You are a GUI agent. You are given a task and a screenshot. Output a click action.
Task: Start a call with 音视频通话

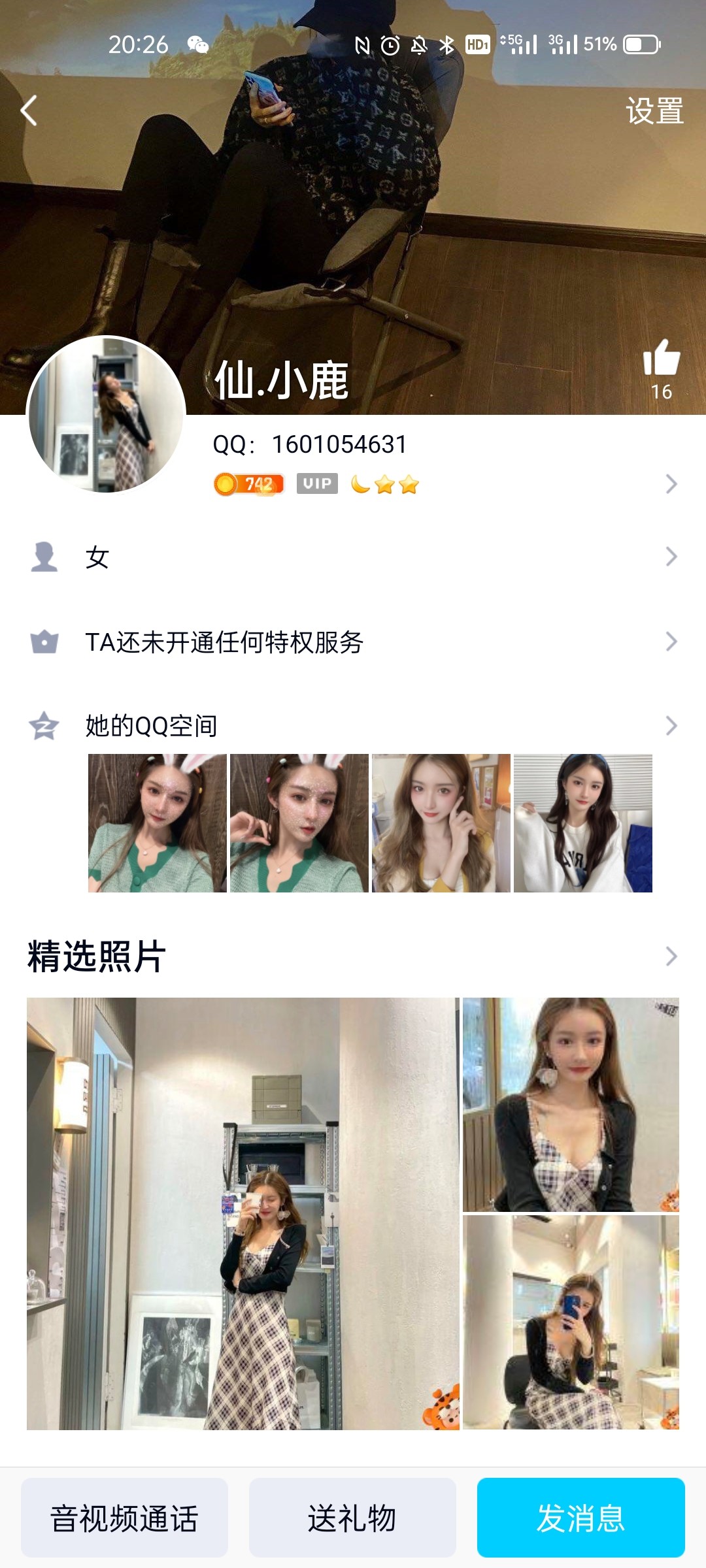(124, 1518)
